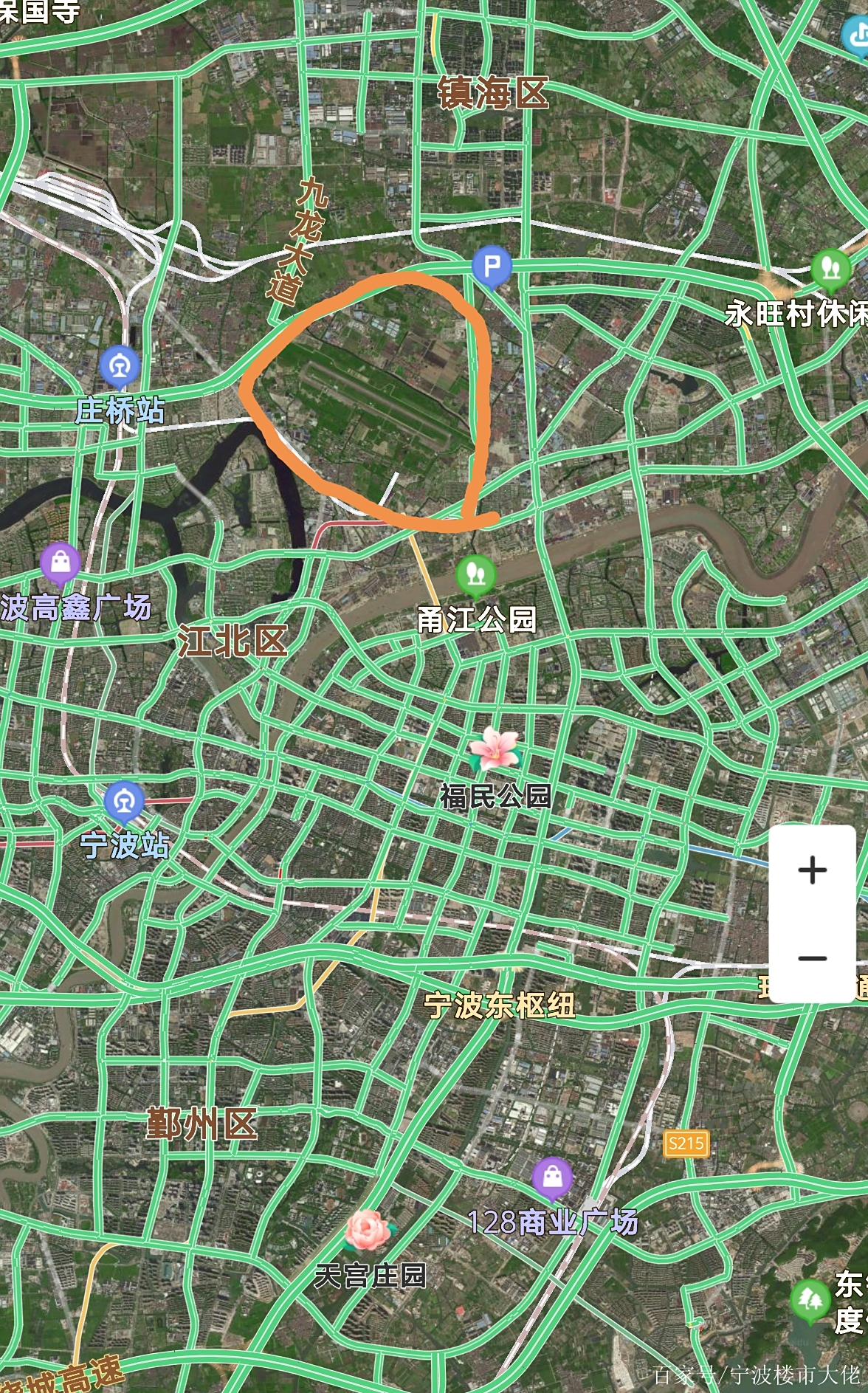Screen dimensions: 868x1393
Task: Zoom out with the minus button
Action: pyautogui.click(x=812, y=958)
